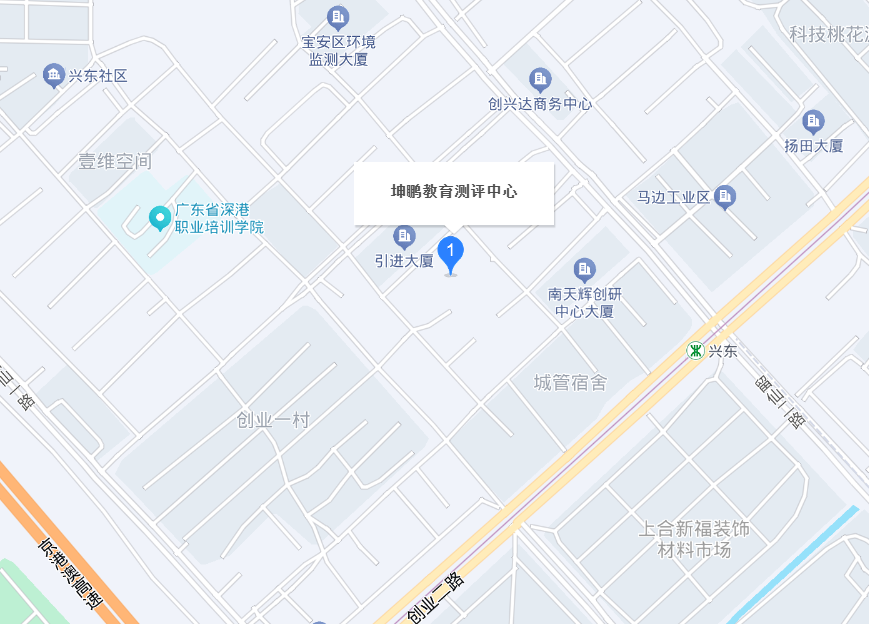Tap the 兴东社区 marker

pos(54,76)
